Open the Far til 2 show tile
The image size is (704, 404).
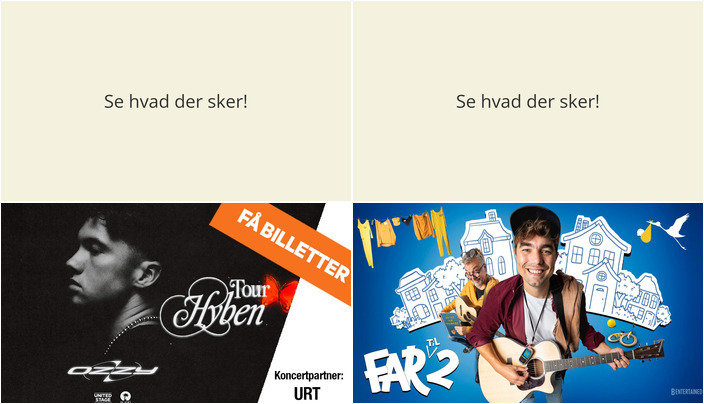528,303
